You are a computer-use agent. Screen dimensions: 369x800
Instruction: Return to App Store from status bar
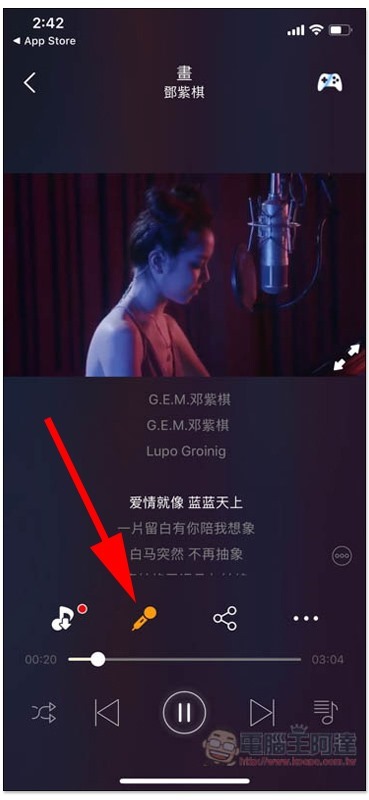pos(44,41)
